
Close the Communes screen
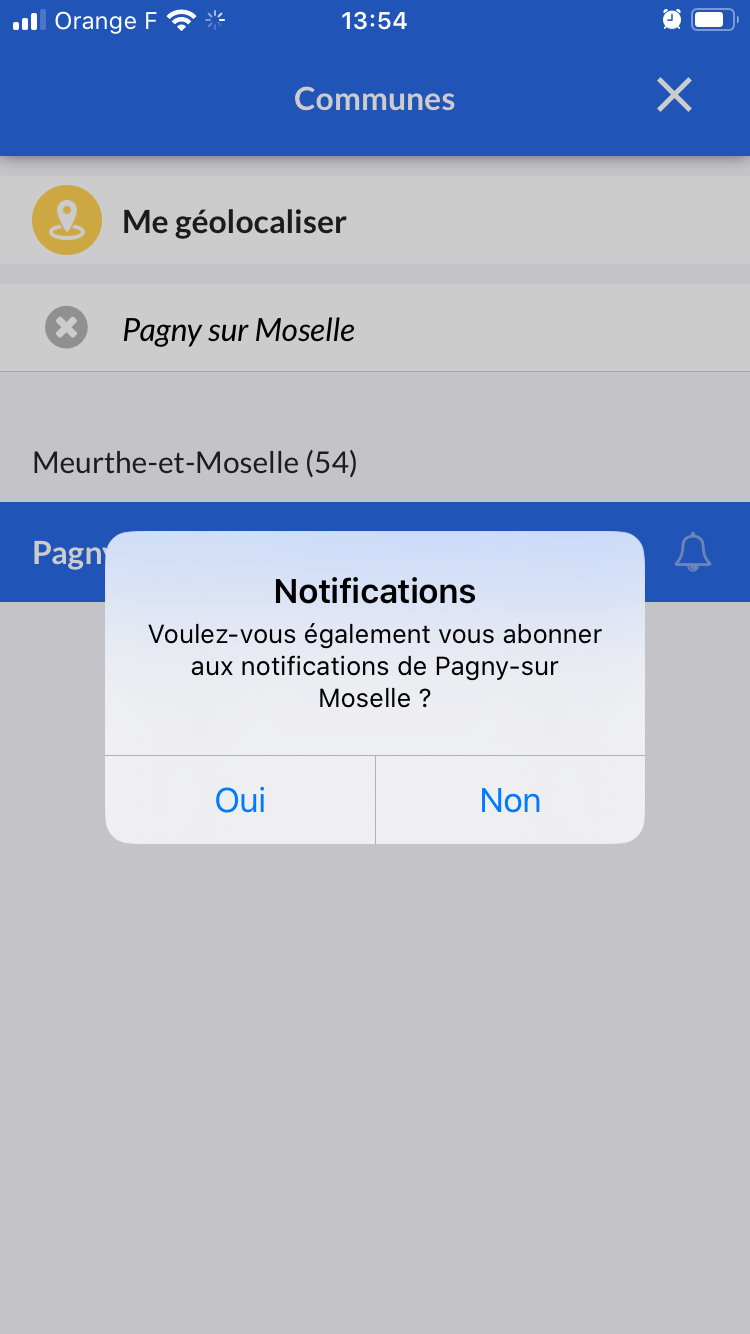pos(674,96)
